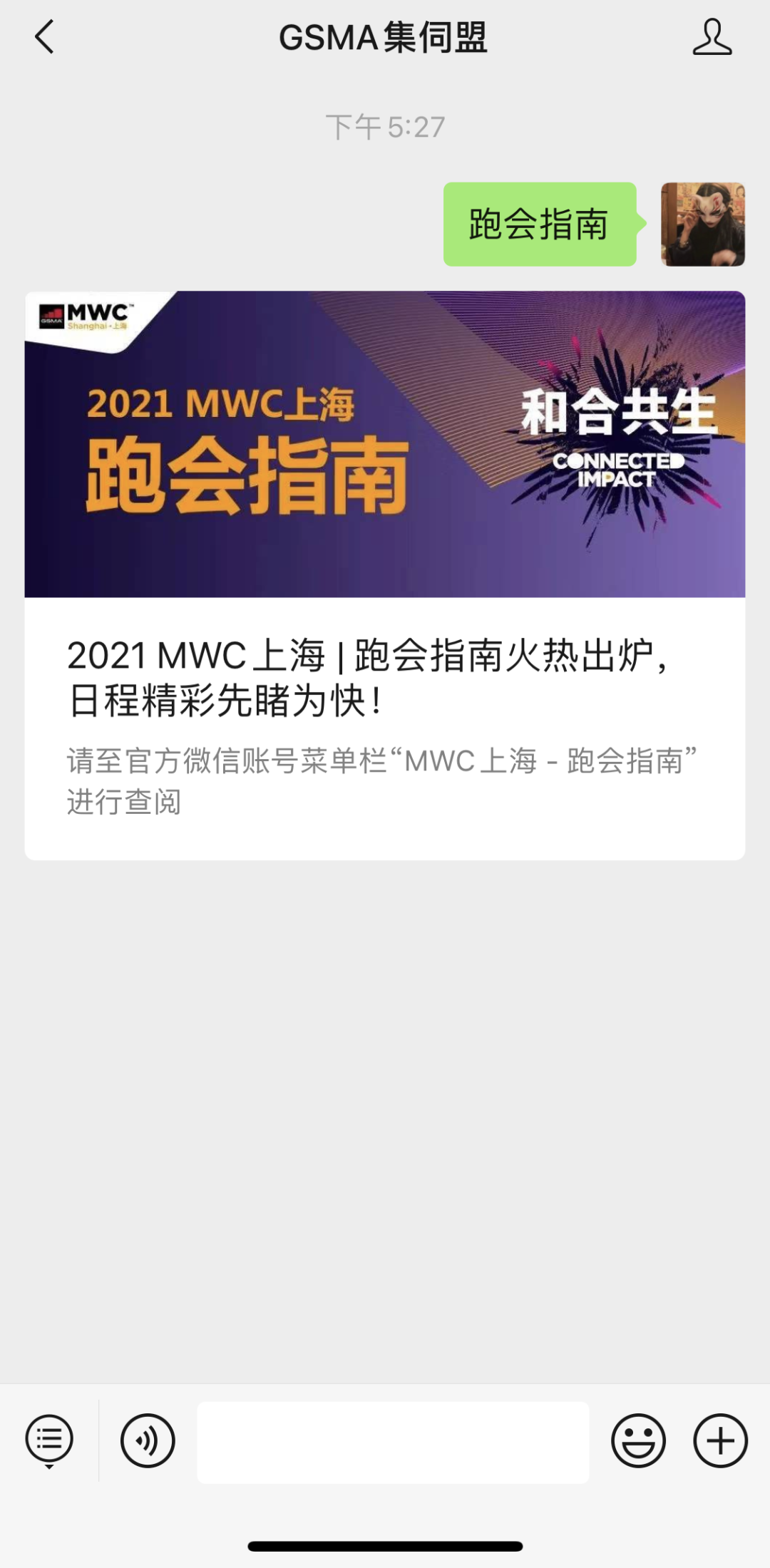770x1568 pixels.
Task: Open the emoji picker
Action: (638, 1441)
